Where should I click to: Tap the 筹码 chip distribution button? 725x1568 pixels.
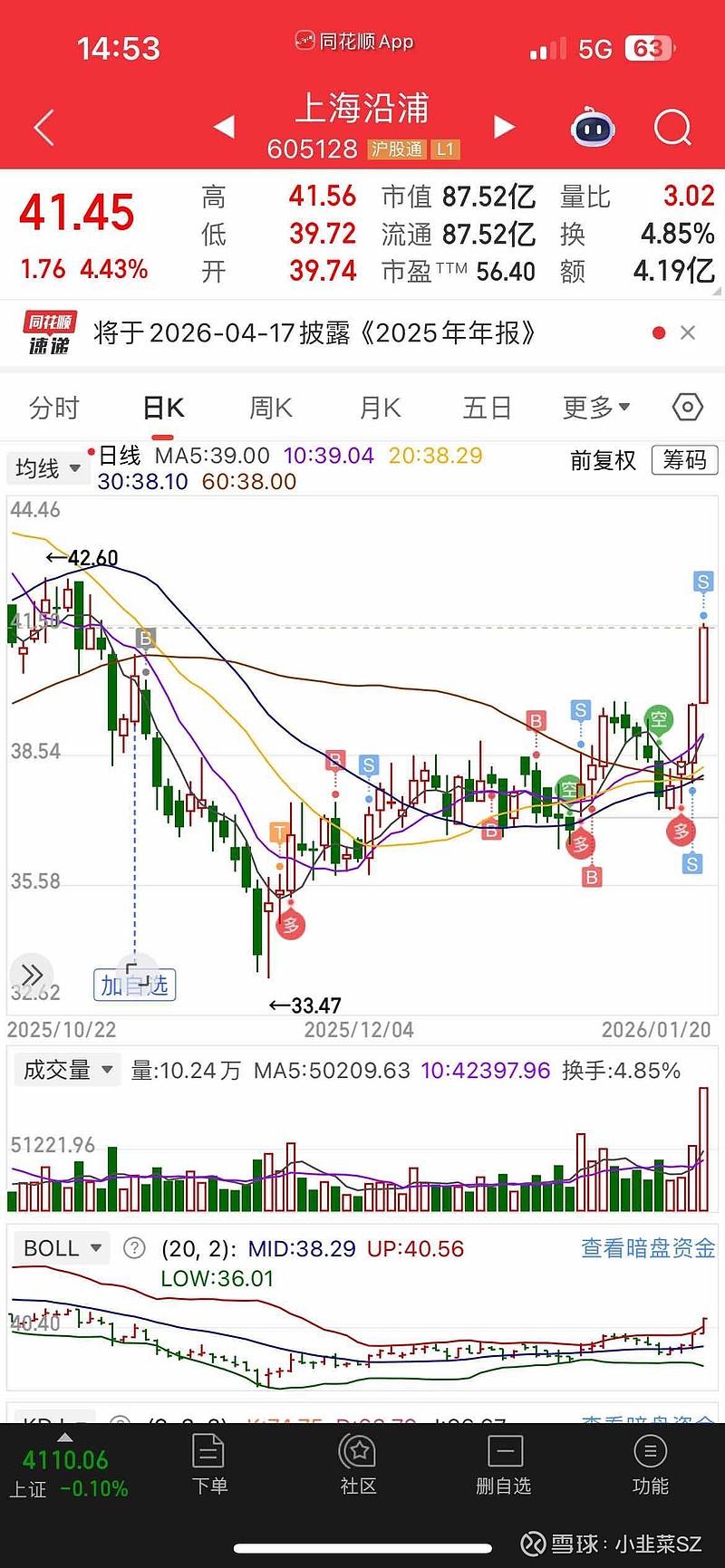pos(684,460)
